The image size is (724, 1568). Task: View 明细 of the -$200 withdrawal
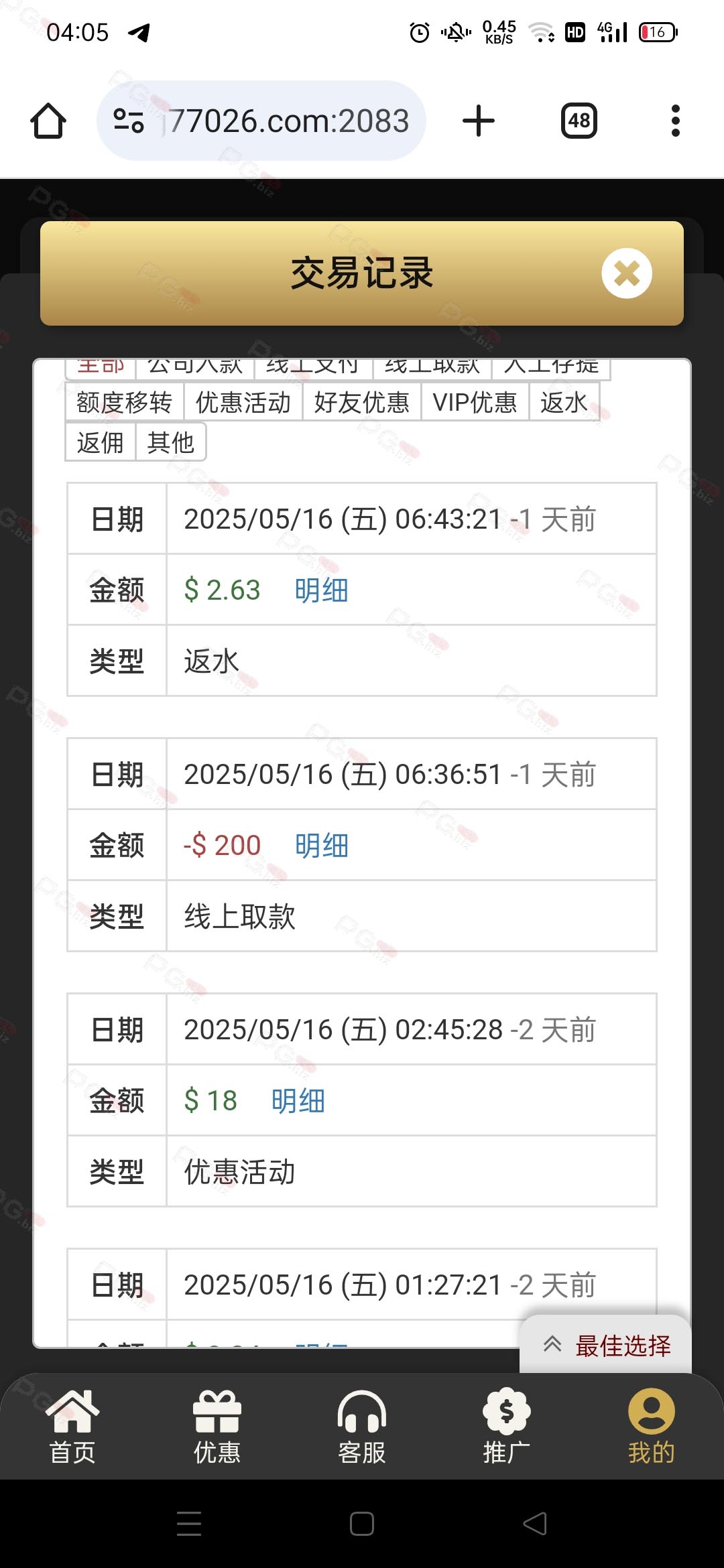321,846
